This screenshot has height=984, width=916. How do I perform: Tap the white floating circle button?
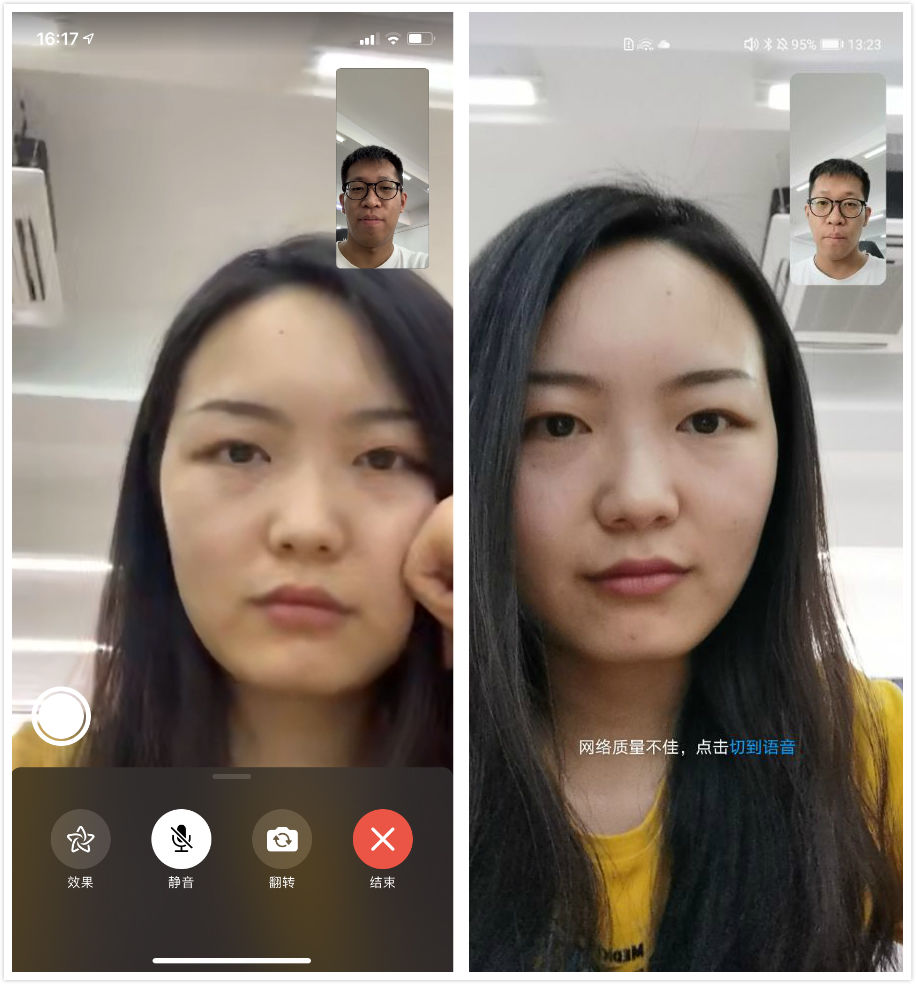pyautogui.click(x=60, y=716)
